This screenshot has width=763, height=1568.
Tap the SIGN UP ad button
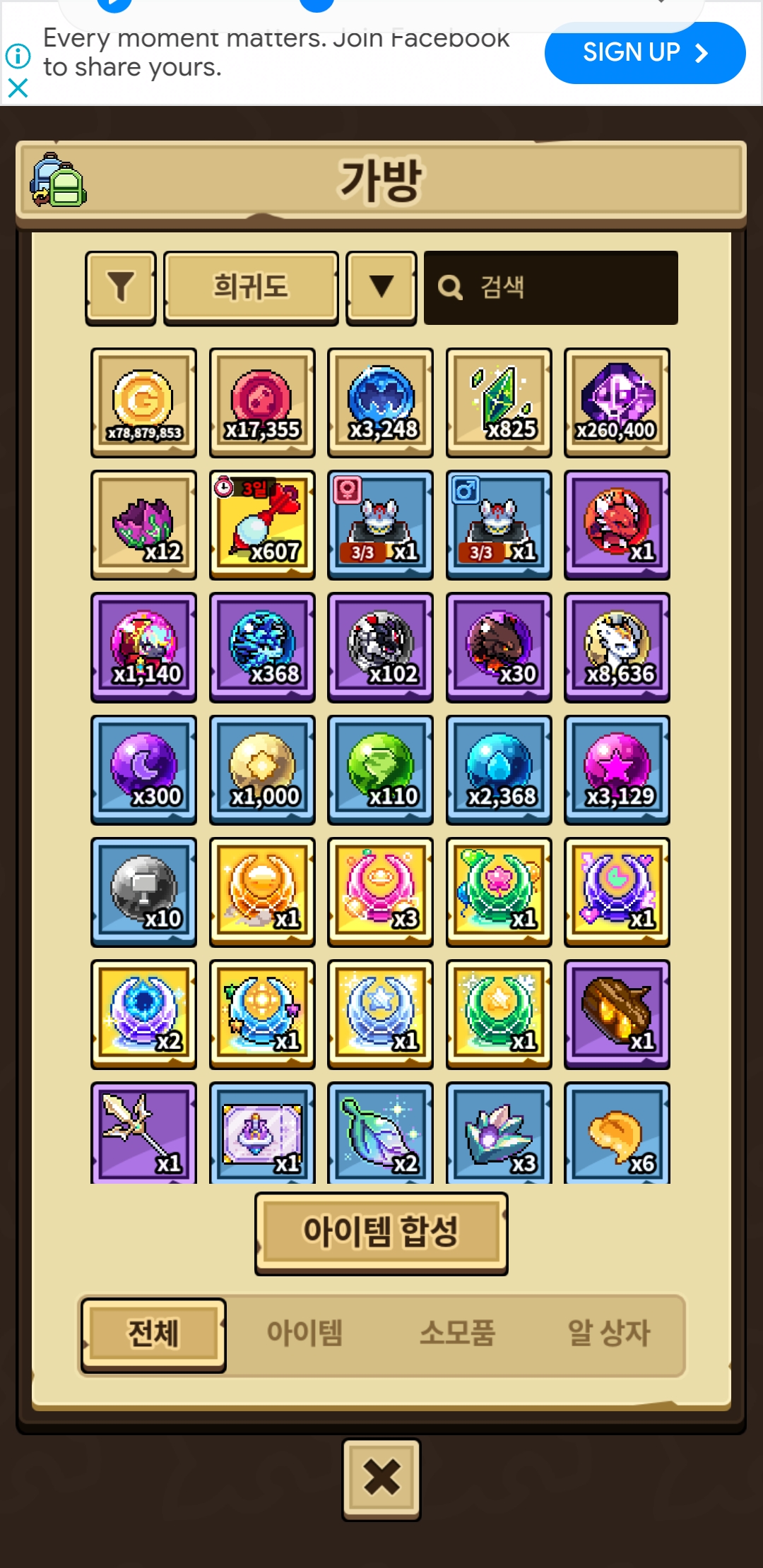645,52
